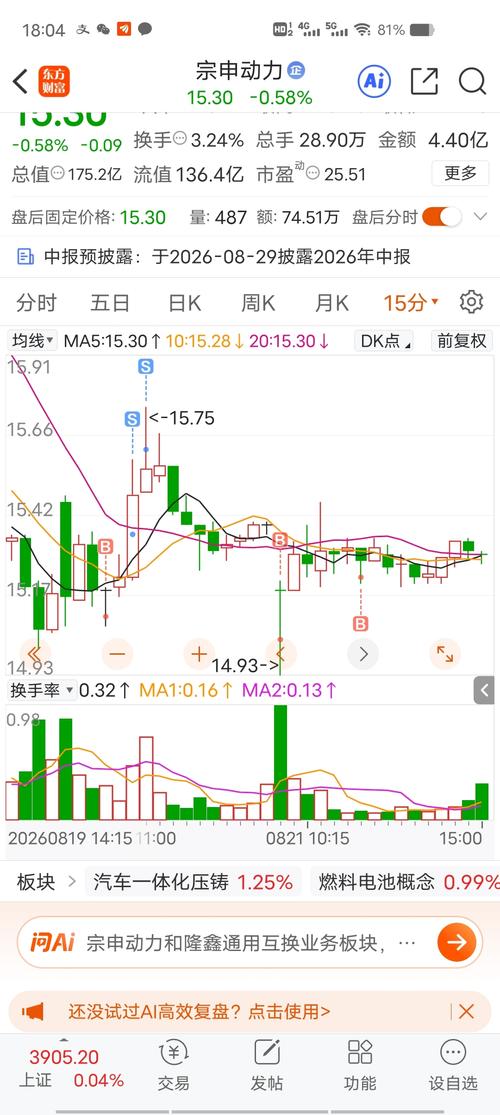Image resolution: width=500 pixels, height=1115 pixels.
Task: Select the 月K tab
Action: [x=331, y=303]
